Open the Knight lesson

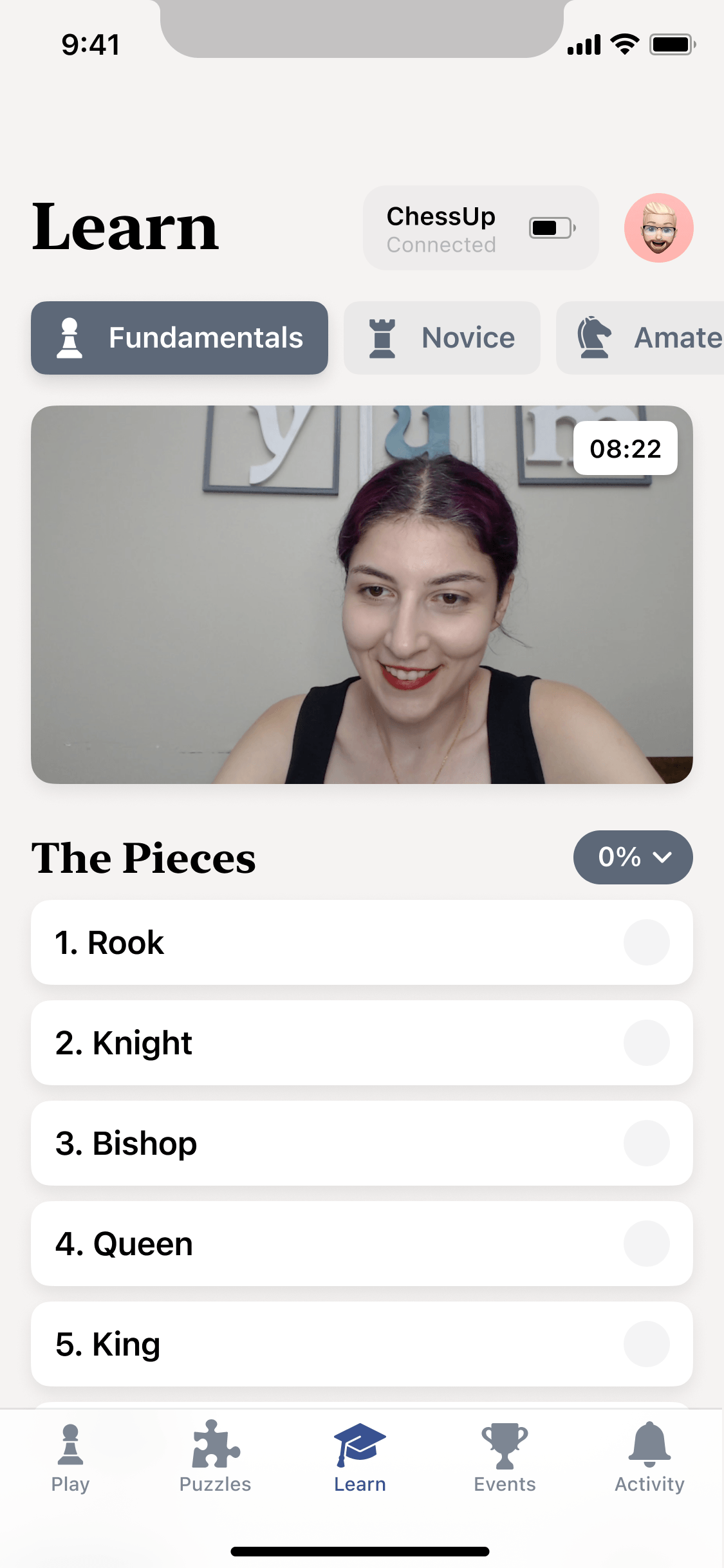tap(362, 1043)
